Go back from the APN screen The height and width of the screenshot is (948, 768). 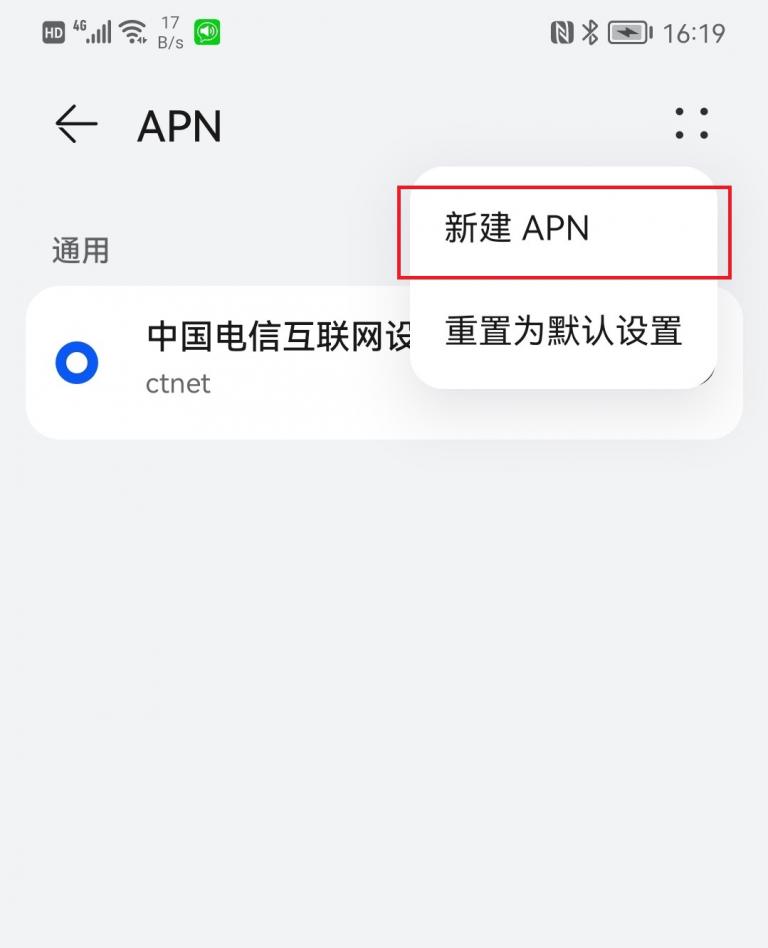(x=76, y=124)
